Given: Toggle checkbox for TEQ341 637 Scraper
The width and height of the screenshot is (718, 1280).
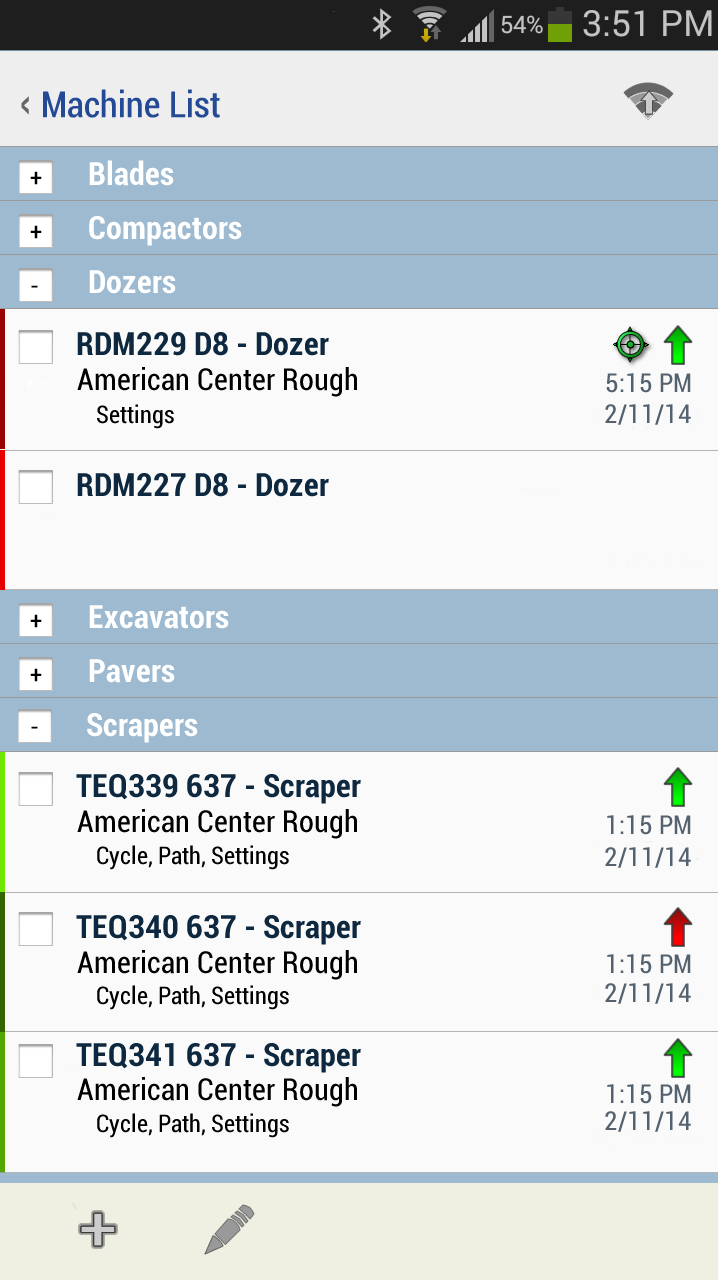Looking at the screenshot, I should pyautogui.click(x=36, y=1061).
